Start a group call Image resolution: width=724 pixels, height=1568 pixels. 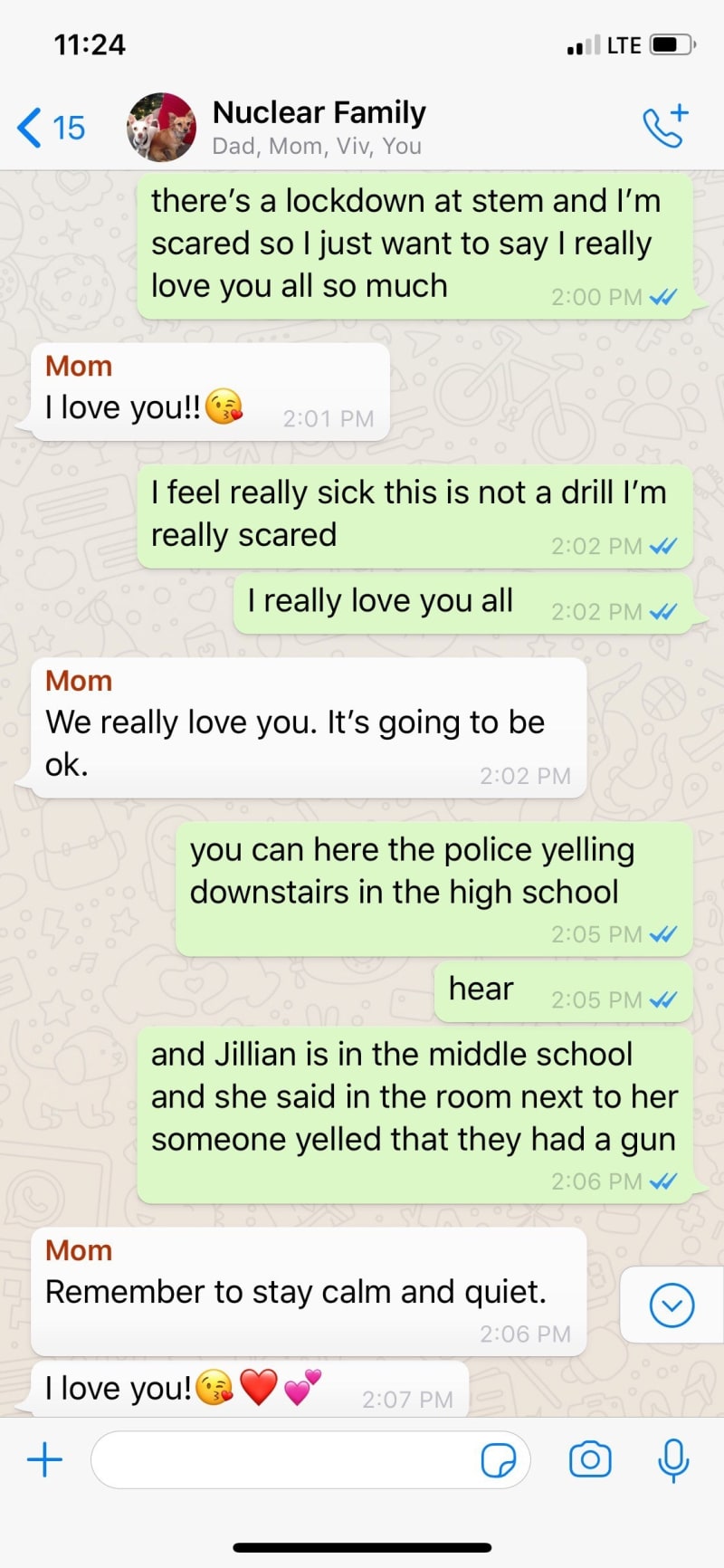[665, 126]
